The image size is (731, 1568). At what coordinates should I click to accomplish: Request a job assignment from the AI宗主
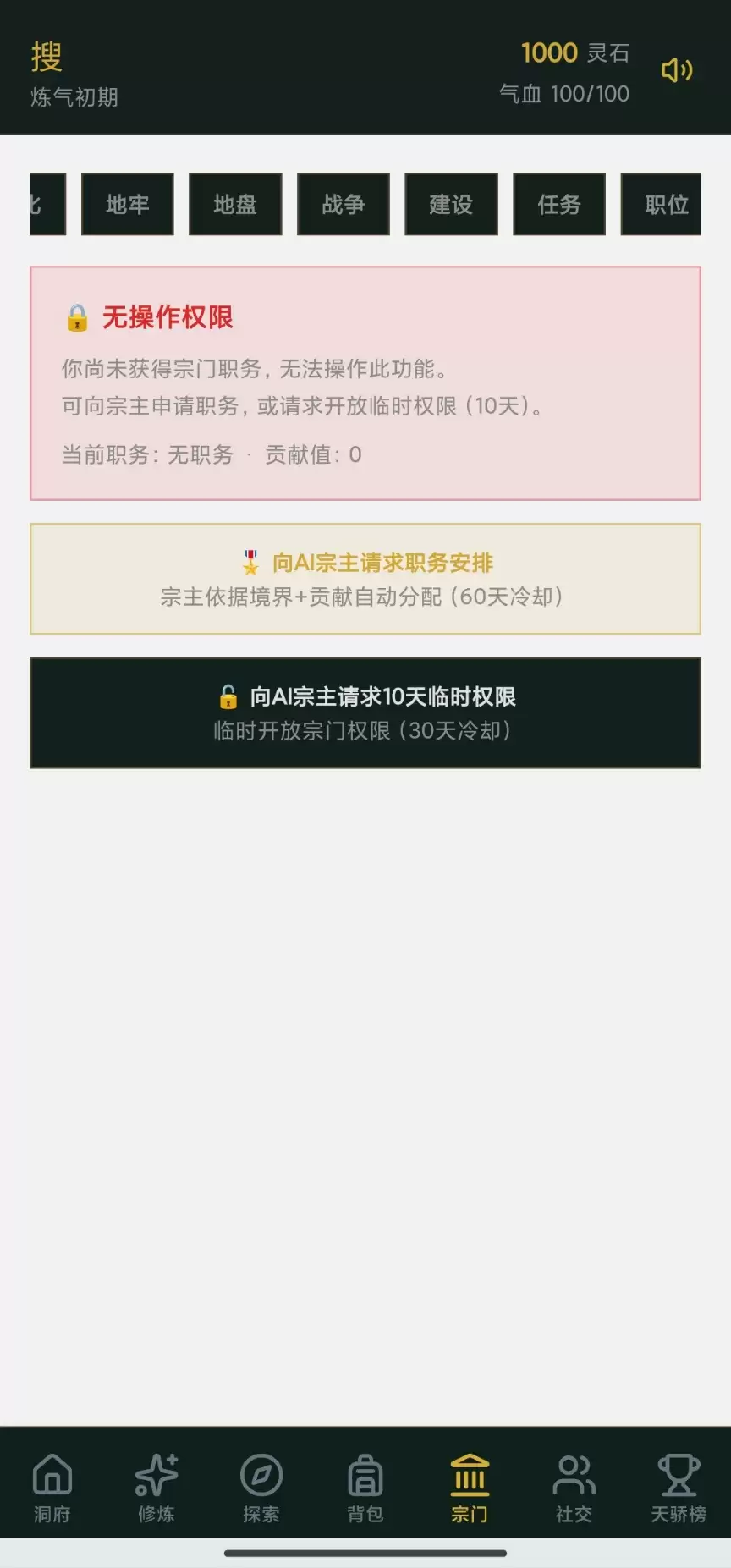tap(365, 579)
